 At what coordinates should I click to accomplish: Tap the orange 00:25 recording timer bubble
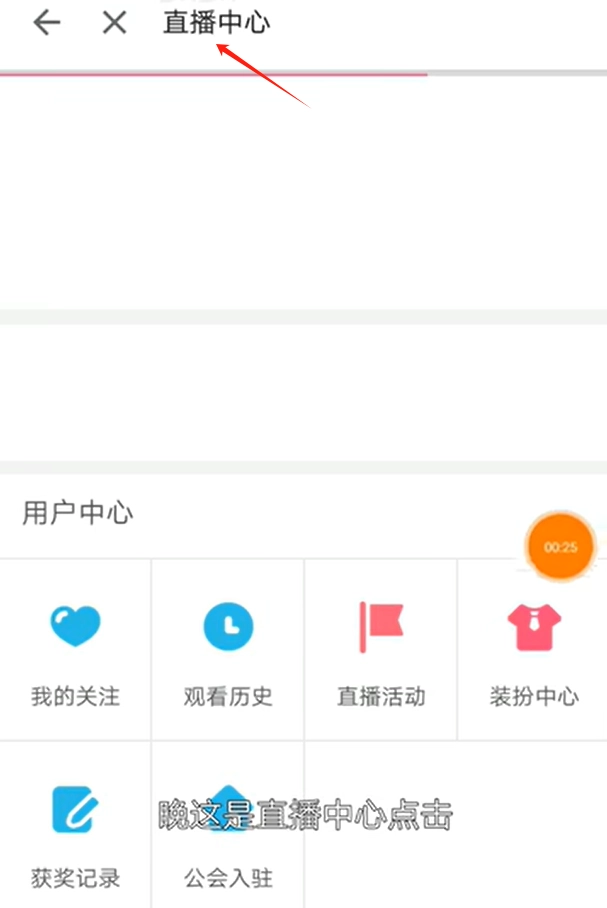pyautogui.click(x=560, y=547)
